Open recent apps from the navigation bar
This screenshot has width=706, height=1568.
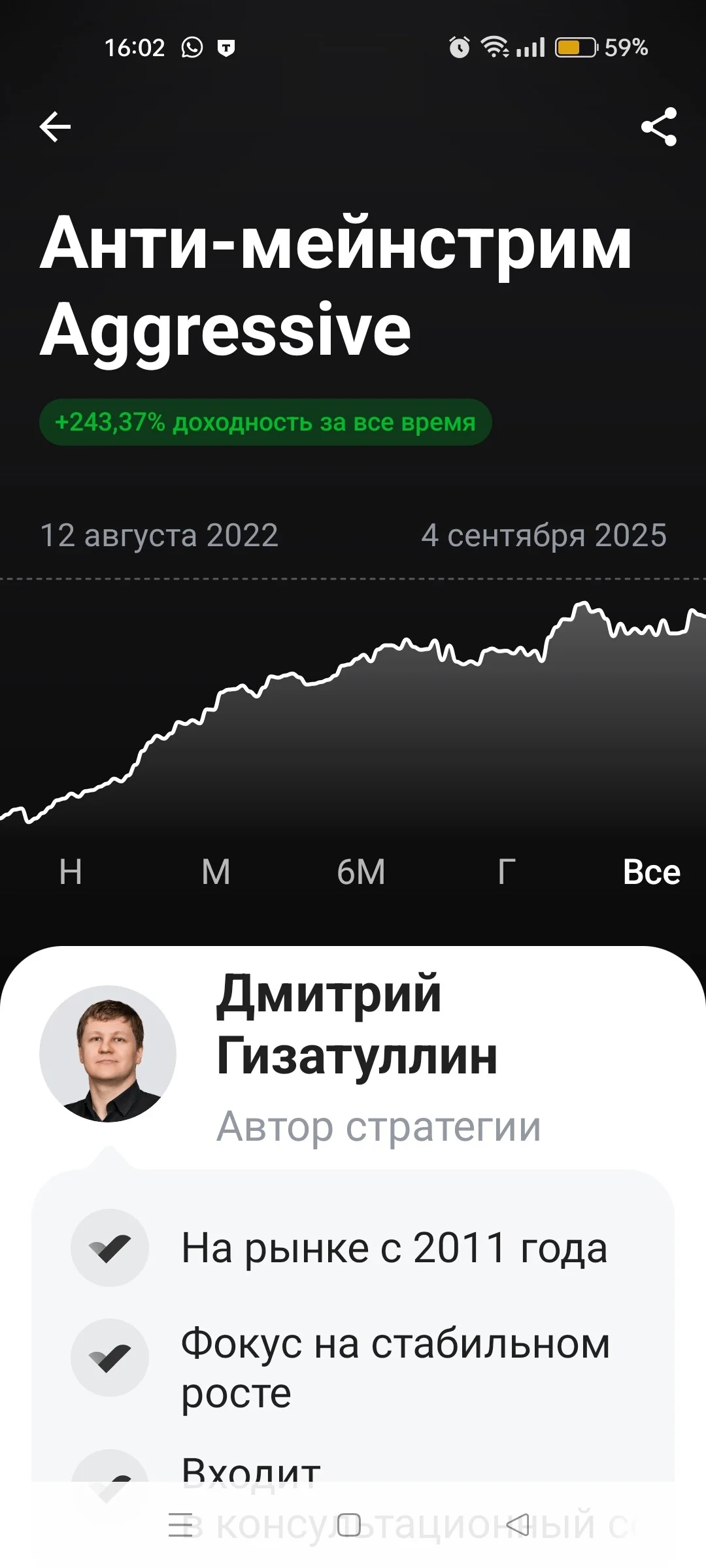coord(180,1525)
